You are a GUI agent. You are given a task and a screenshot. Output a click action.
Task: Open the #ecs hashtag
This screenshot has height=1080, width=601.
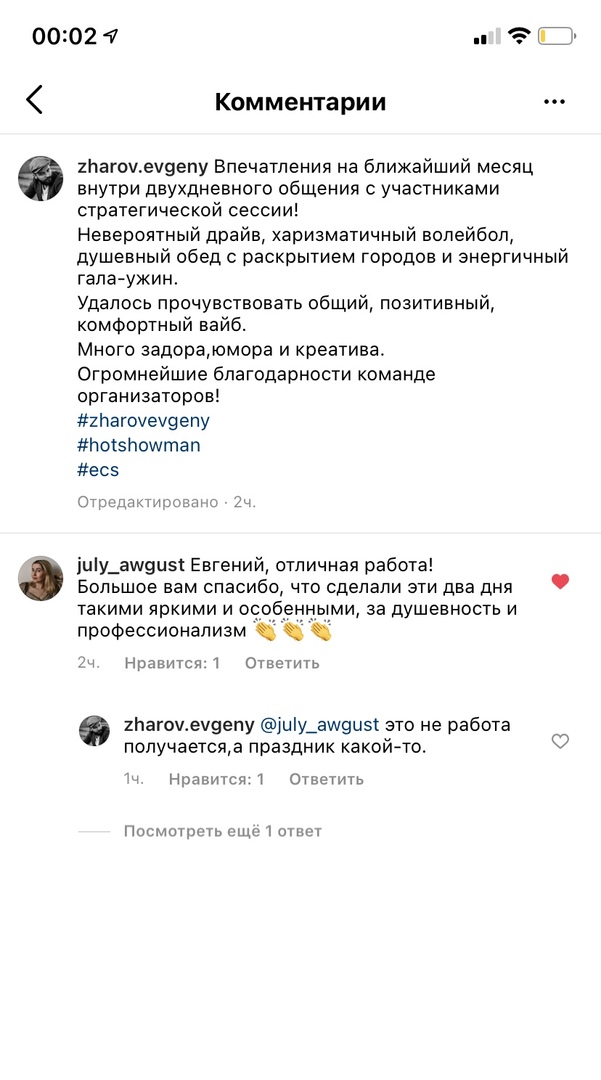(x=98, y=470)
